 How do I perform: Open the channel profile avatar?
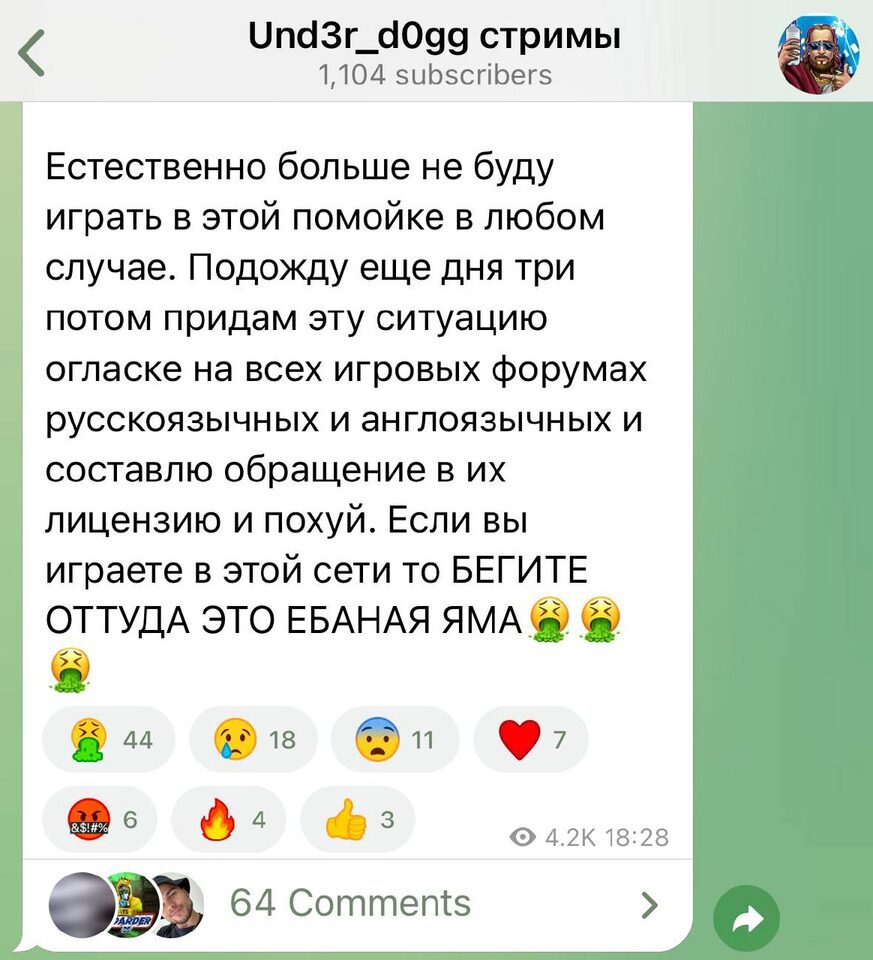tap(818, 54)
